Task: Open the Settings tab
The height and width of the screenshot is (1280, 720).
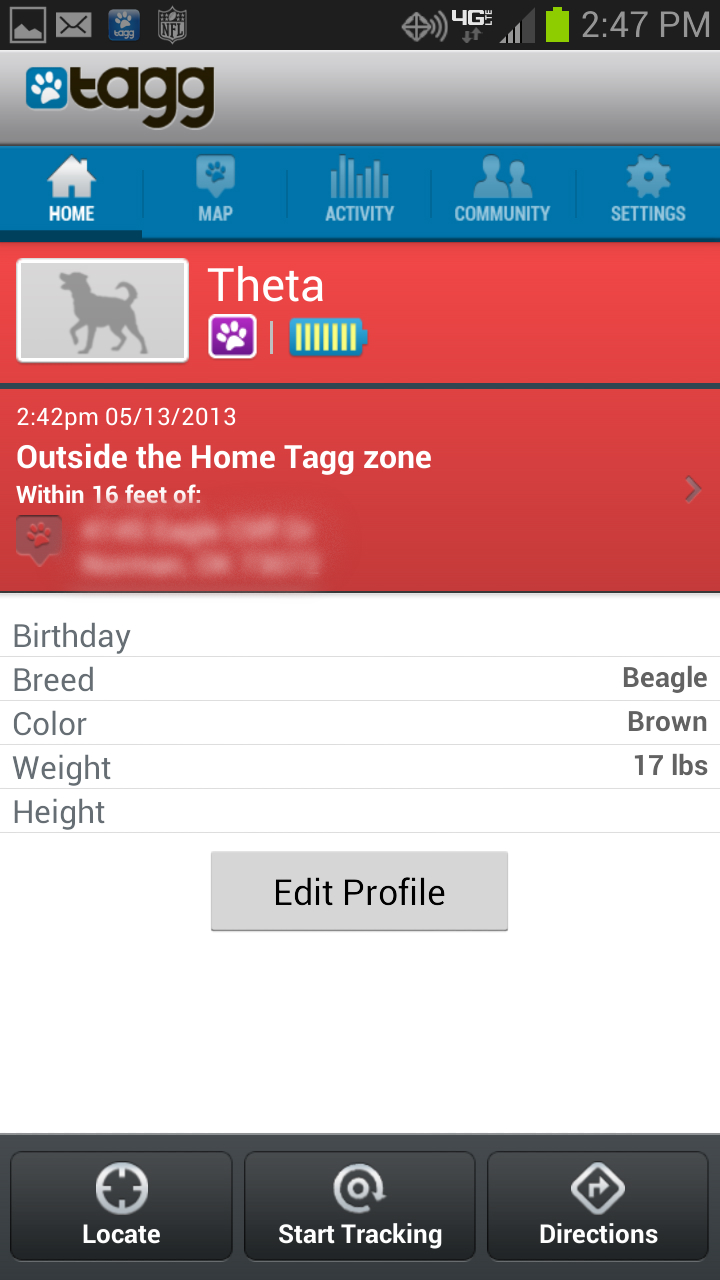Action: [648, 190]
